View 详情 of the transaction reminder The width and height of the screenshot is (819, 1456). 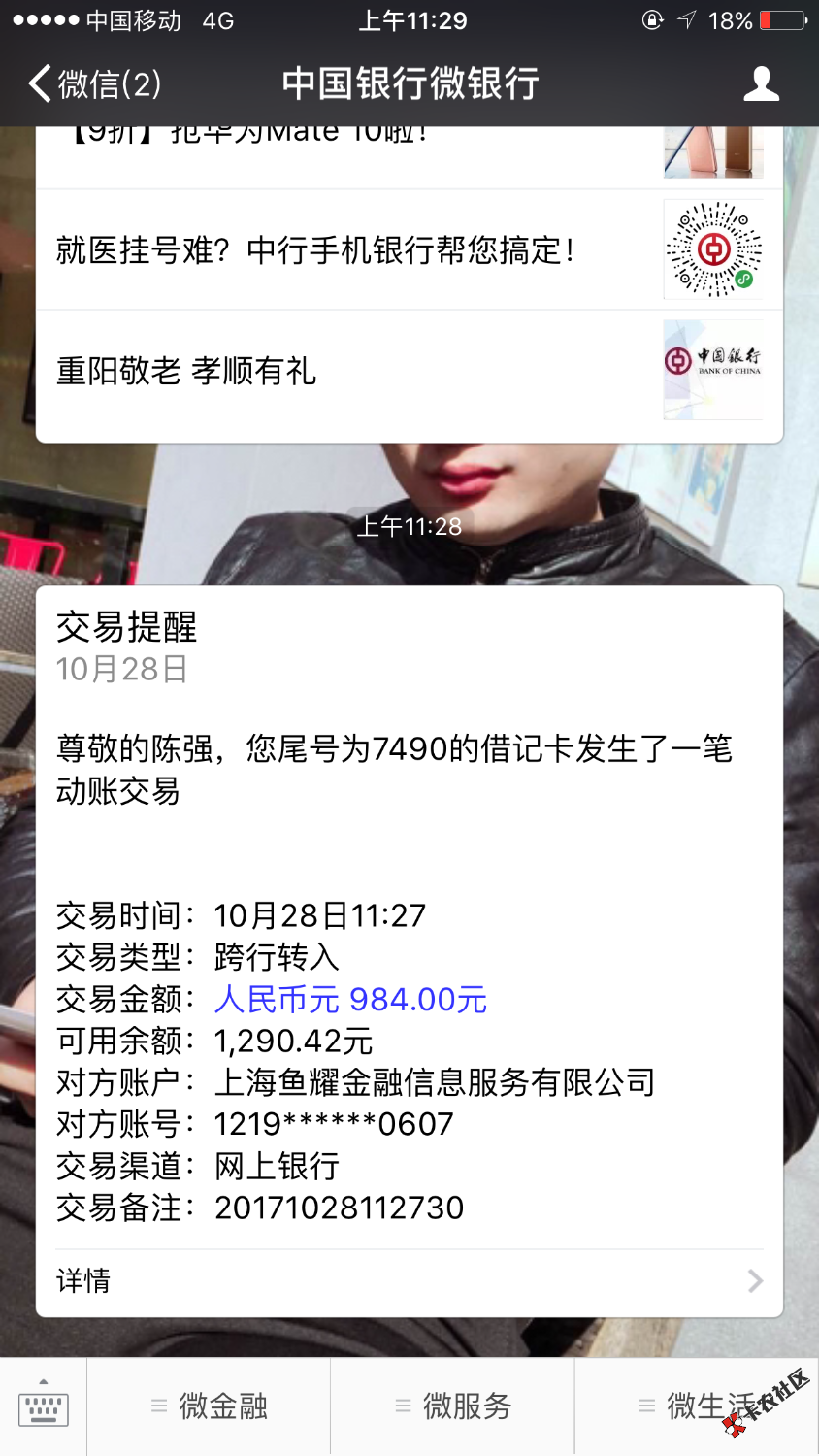pyautogui.click(x=408, y=1281)
